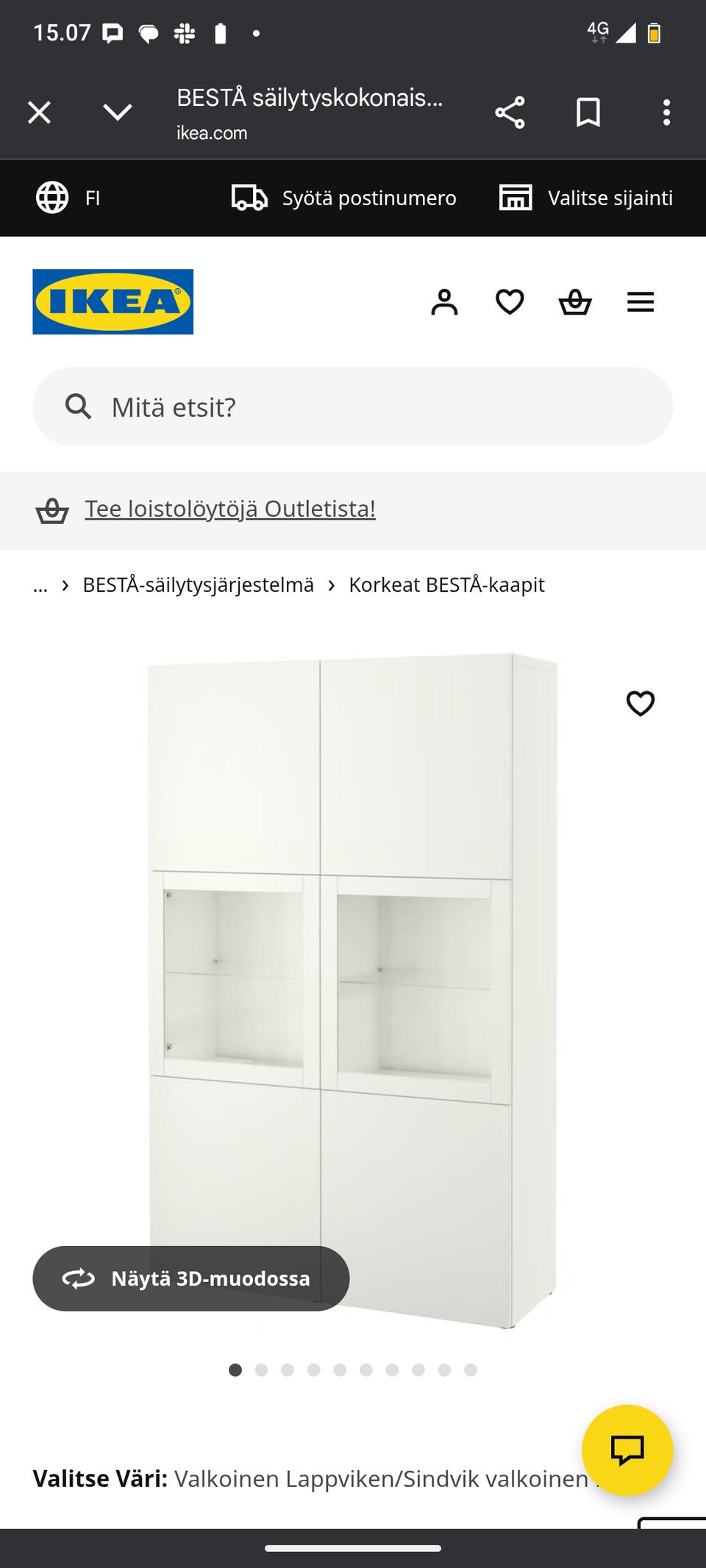Add product to favorites with heart toggle
The image size is (706, 1568).
pyautogui.click(x=641, y=704)
